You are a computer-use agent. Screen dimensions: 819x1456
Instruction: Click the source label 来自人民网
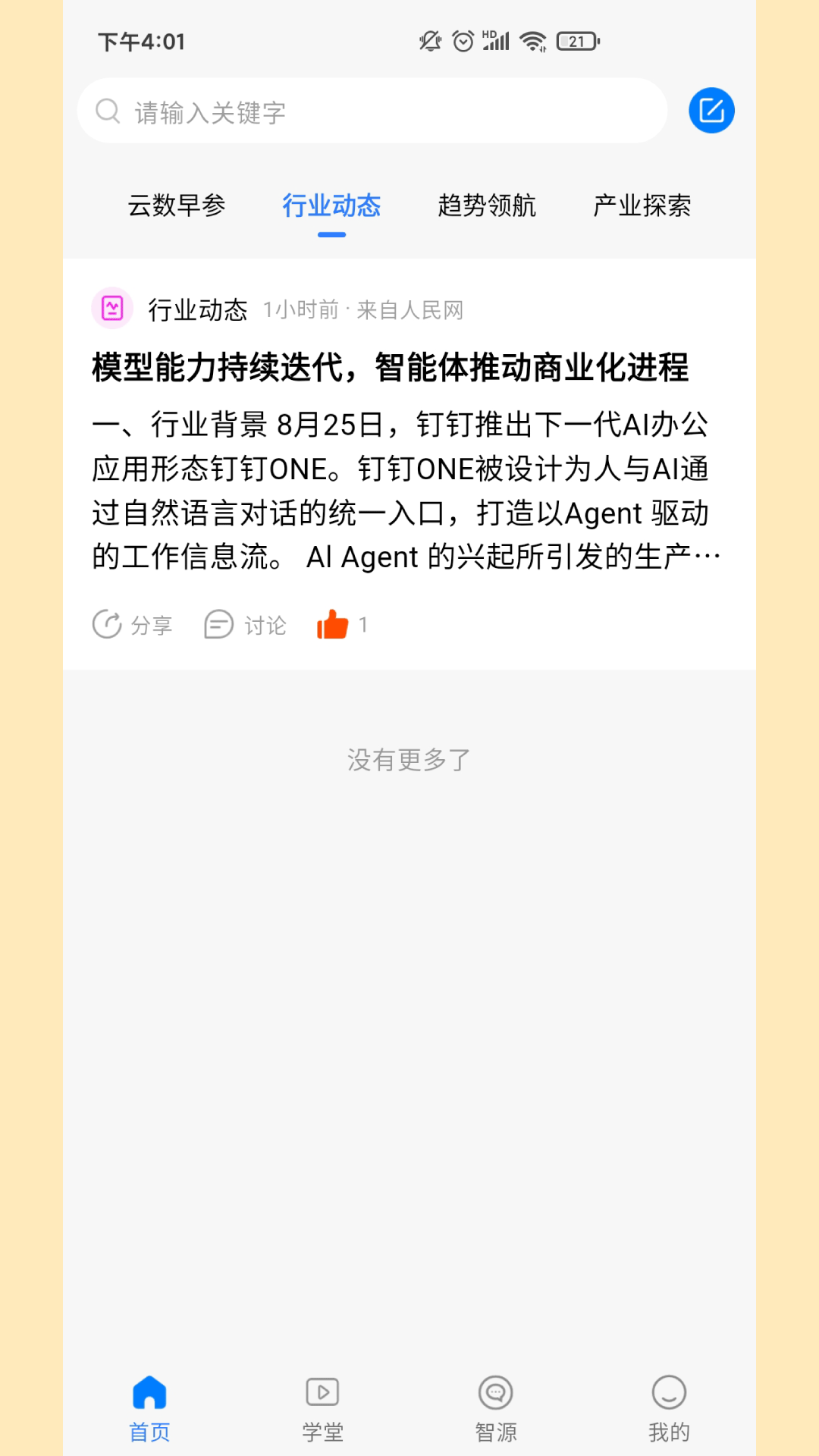tap(410, 309)
